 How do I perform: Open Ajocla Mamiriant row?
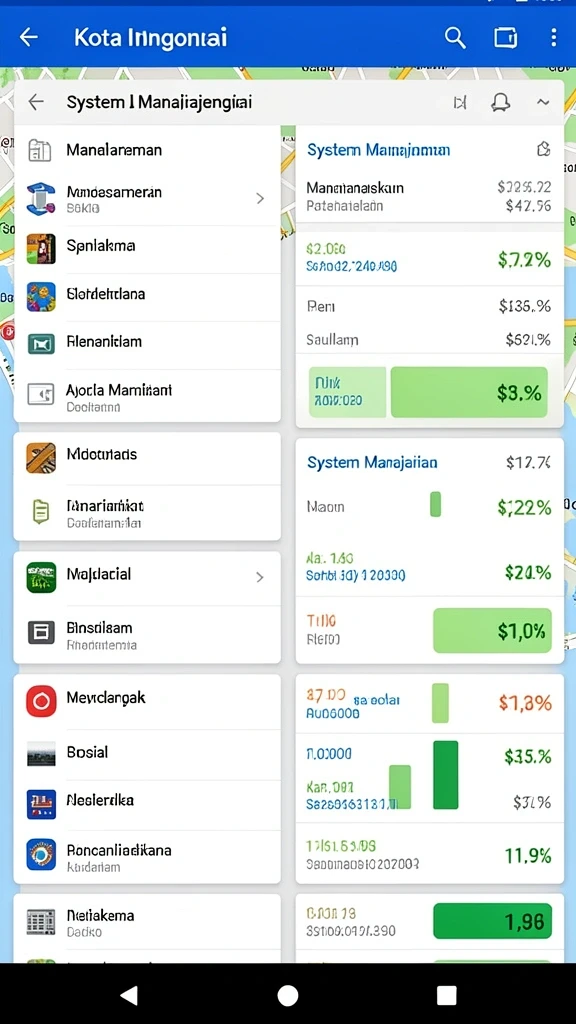point(147,396)
